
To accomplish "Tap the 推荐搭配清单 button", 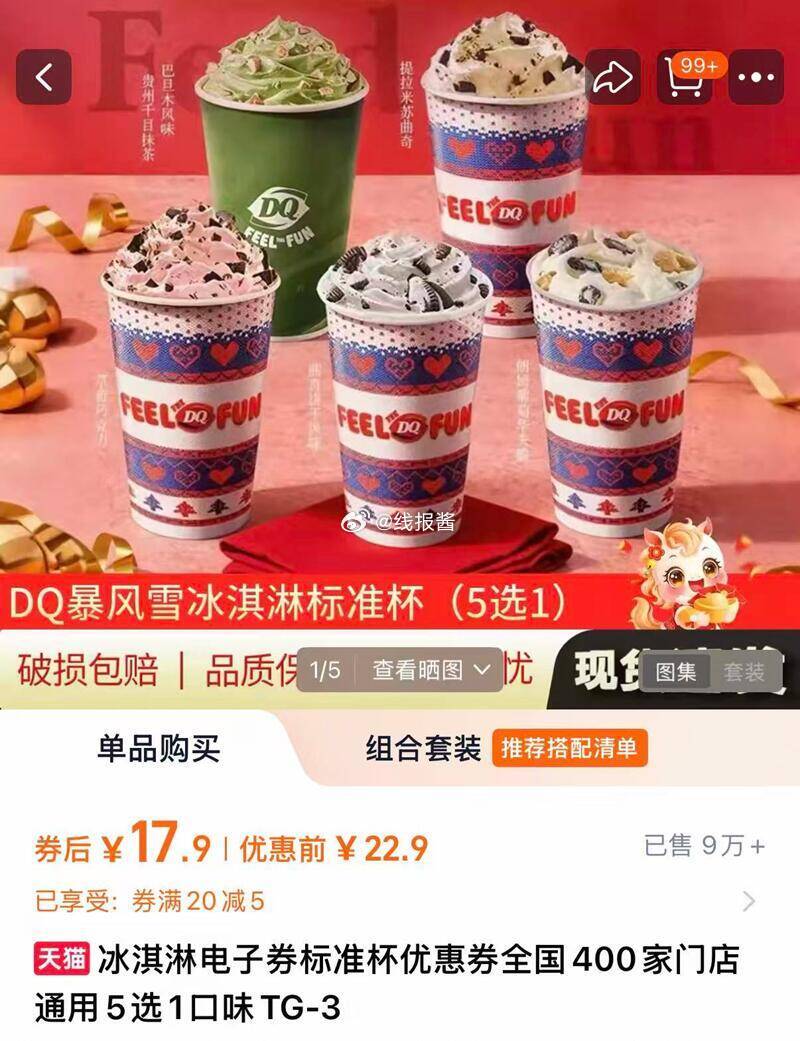I will click(570, 748).
